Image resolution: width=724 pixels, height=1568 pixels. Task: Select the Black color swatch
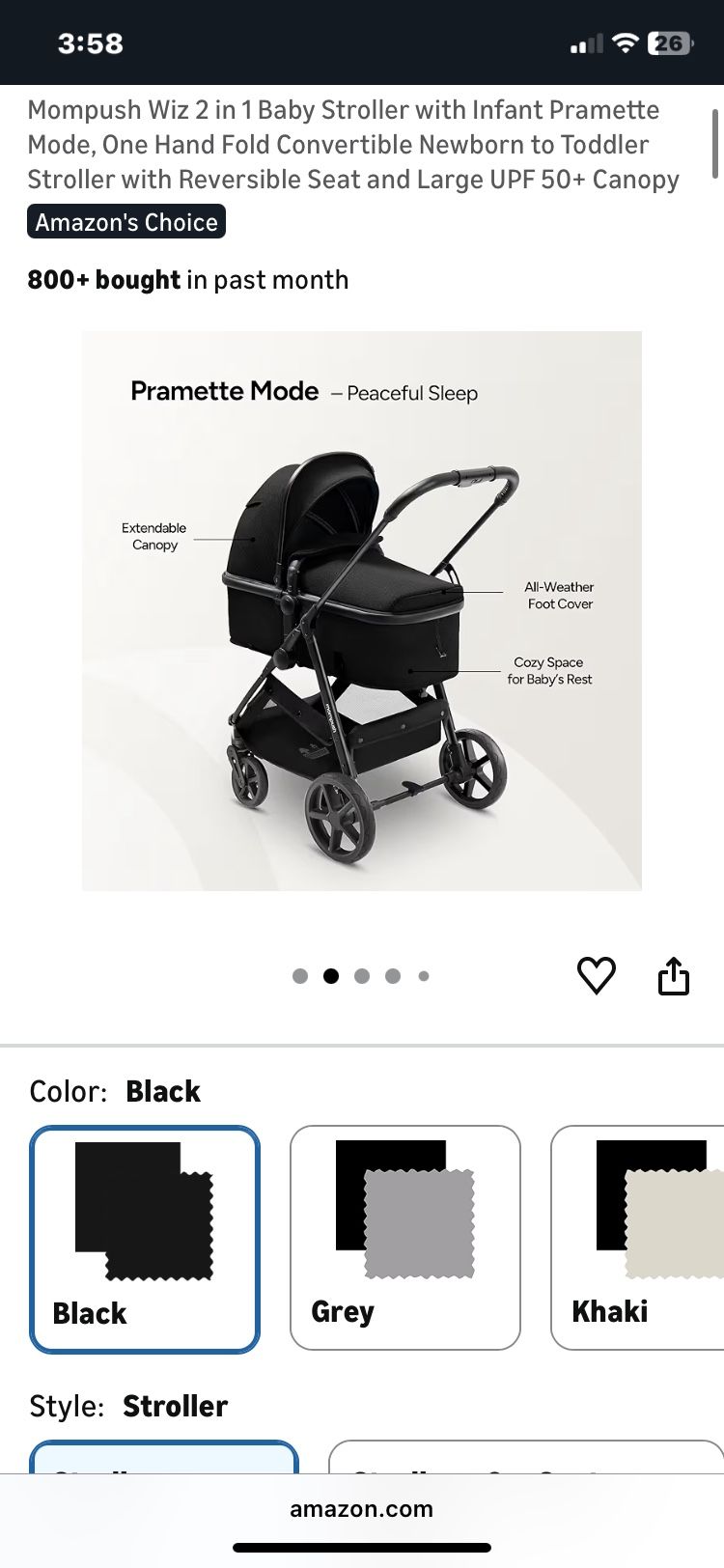(145, 1240)
